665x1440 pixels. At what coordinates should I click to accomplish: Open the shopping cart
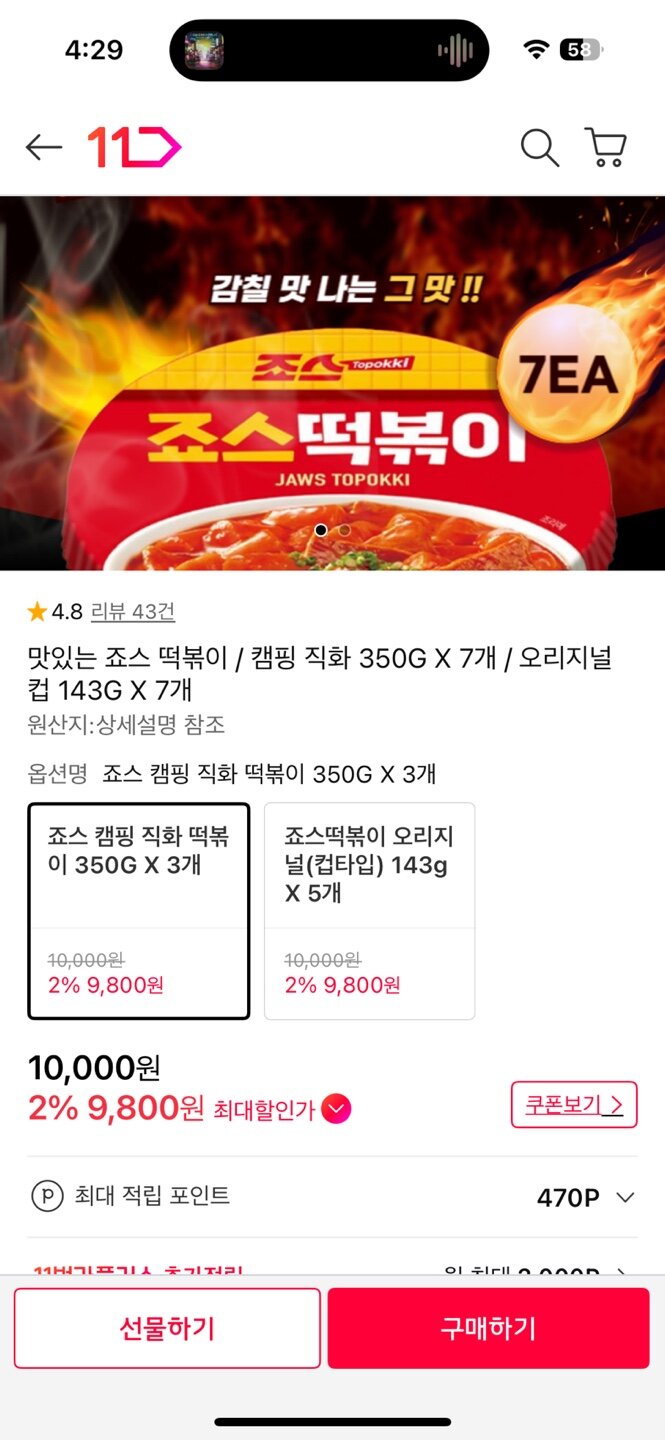point(606,148)
